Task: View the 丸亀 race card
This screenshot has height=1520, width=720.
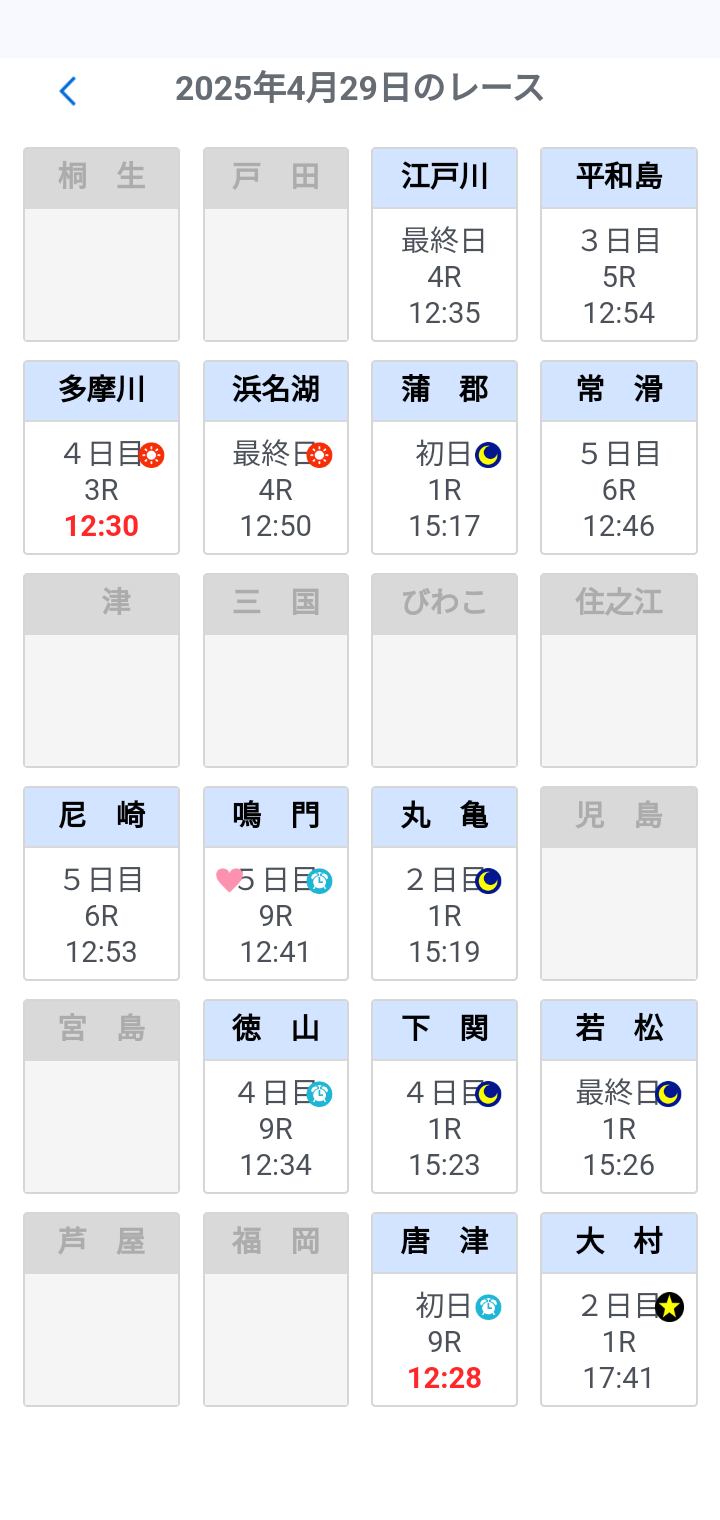Action: (x=444, y=885)
